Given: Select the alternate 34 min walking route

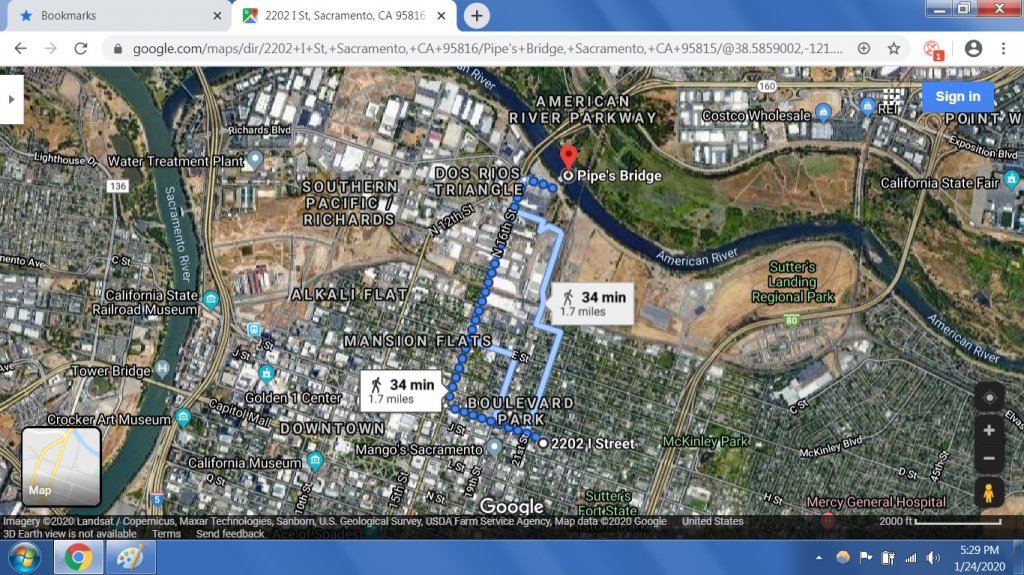Looking at the screenshot, I should click(592, 303).
